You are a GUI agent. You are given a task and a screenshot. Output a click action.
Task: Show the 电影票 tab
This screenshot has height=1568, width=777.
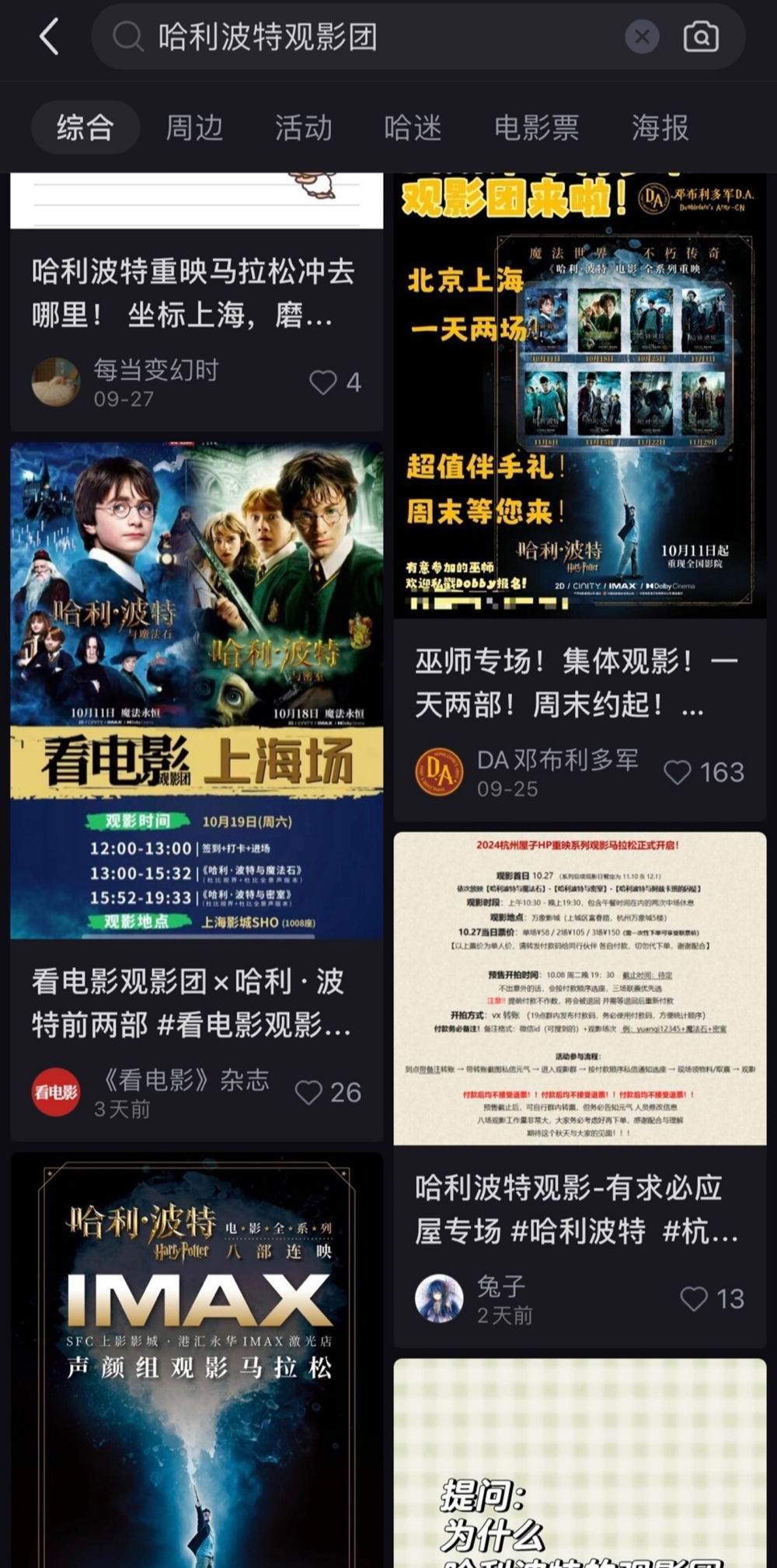coord(536,127)
